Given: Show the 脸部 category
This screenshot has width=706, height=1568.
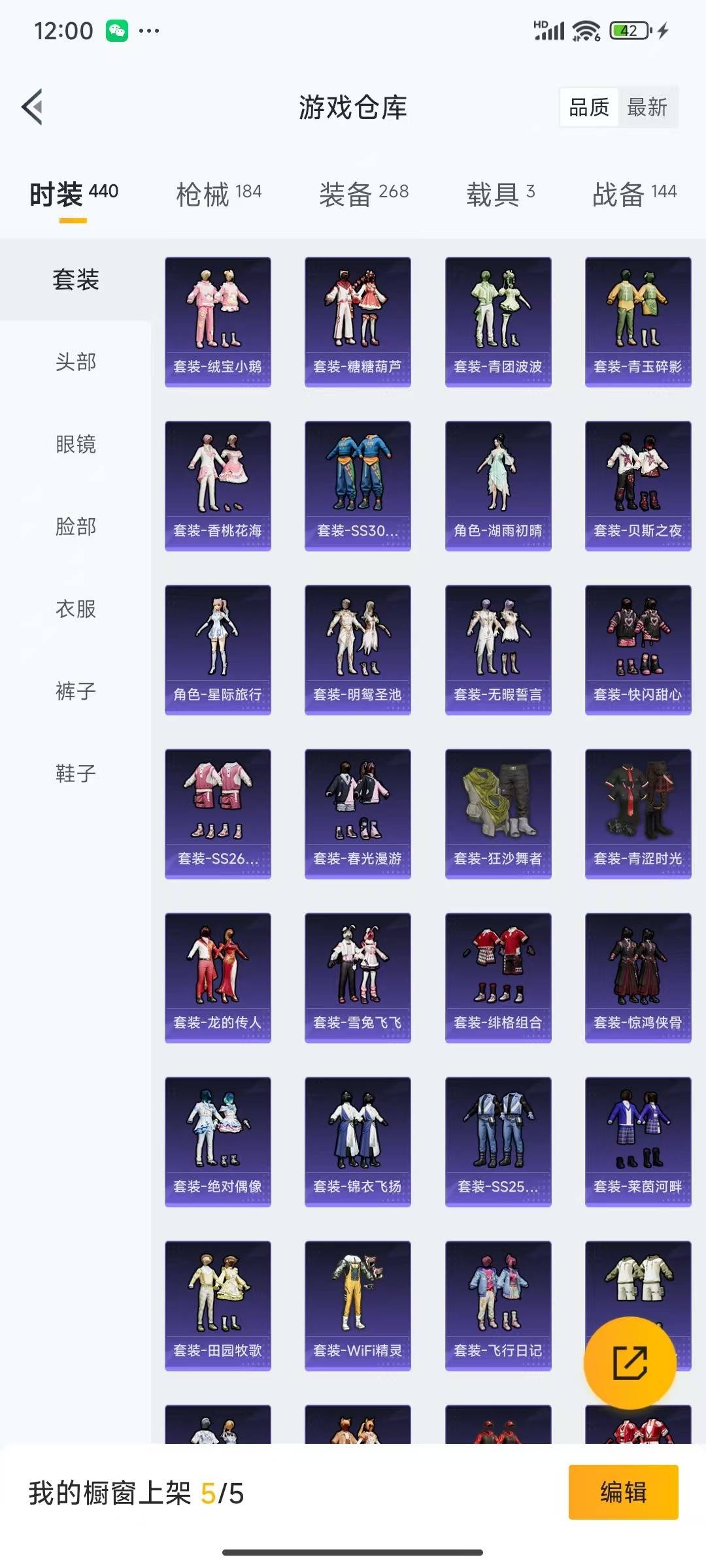Looking at the screenshot, I should pyautogui.click(x=76, y=526).
